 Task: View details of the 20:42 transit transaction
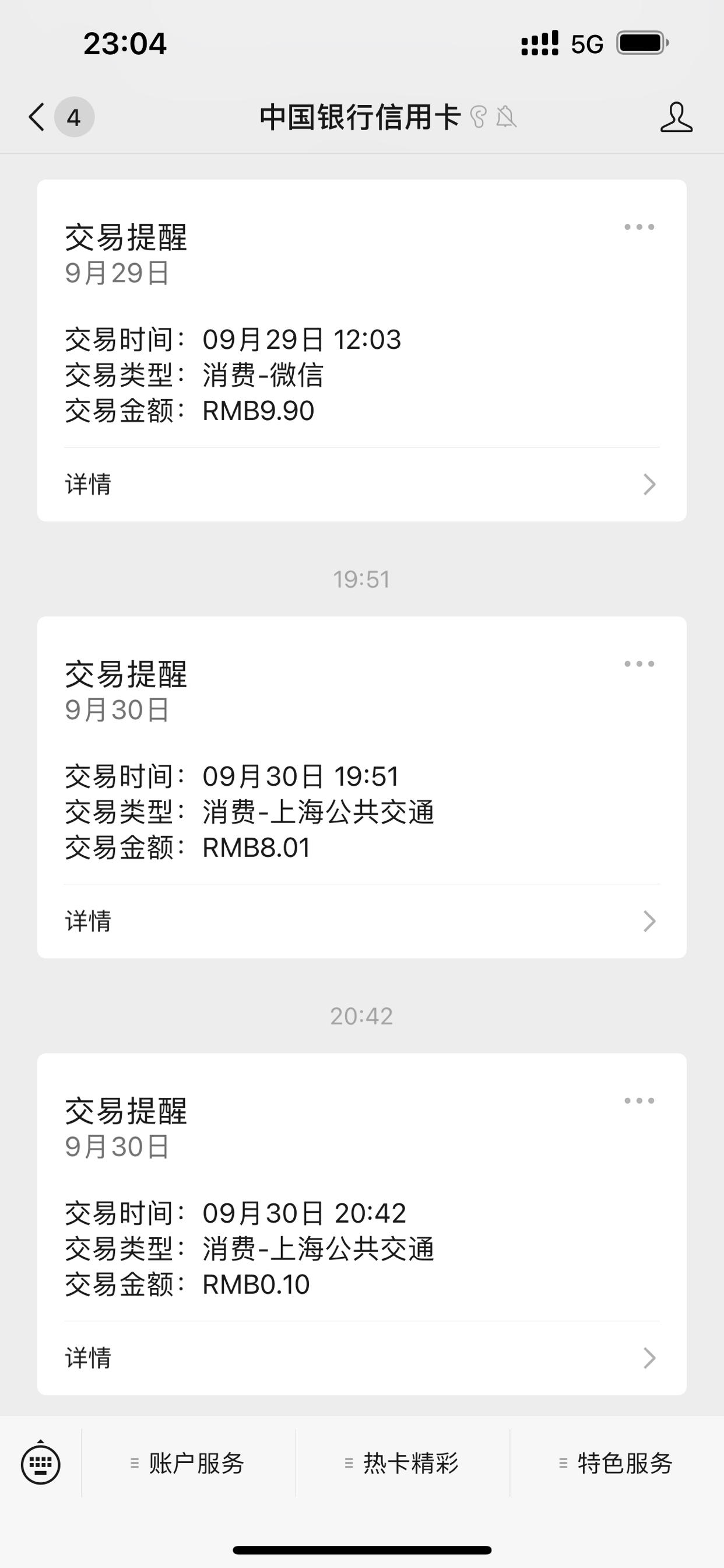pyautogui.click(x=361, y=1358)
